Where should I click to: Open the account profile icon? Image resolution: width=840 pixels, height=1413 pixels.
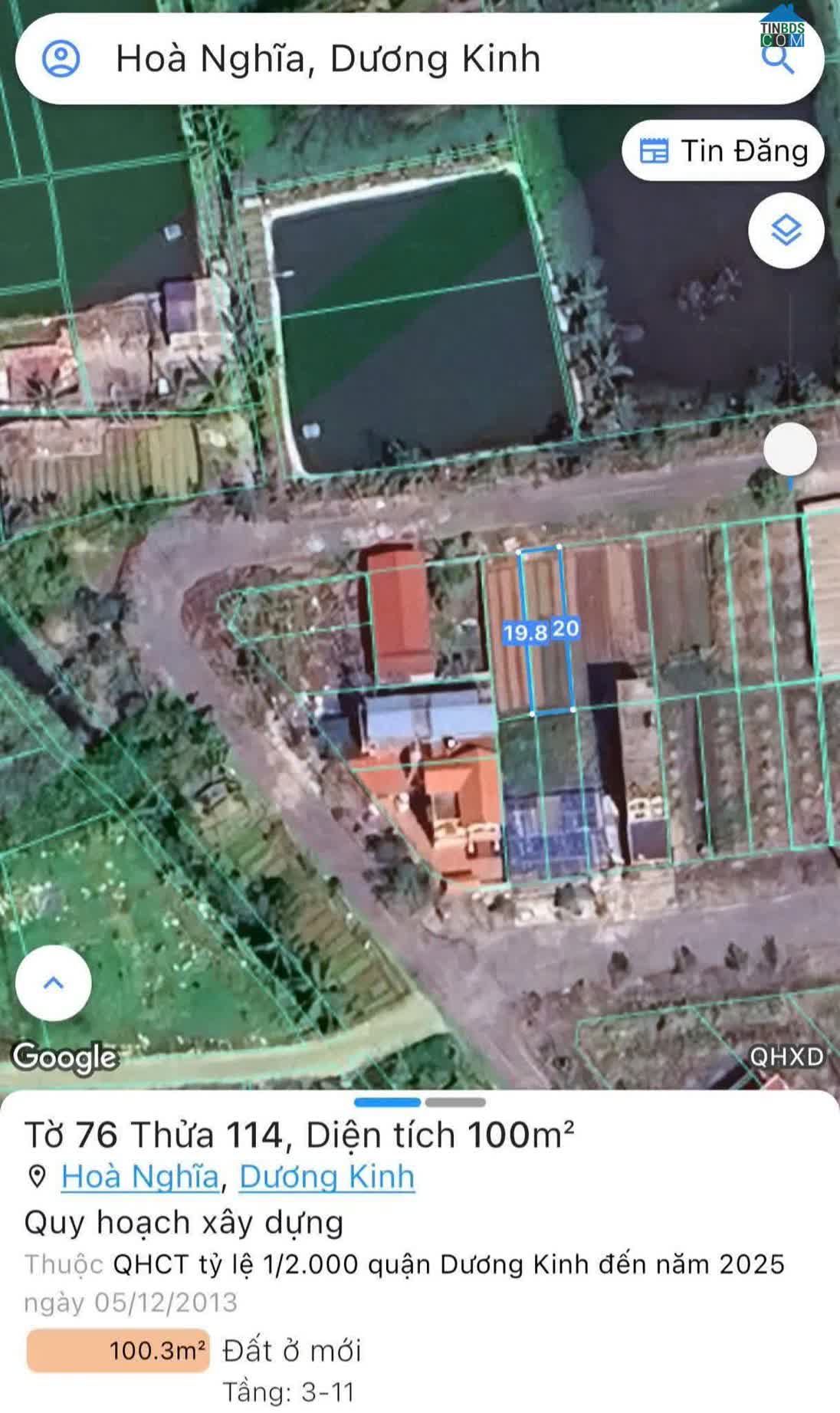(61, 59)
